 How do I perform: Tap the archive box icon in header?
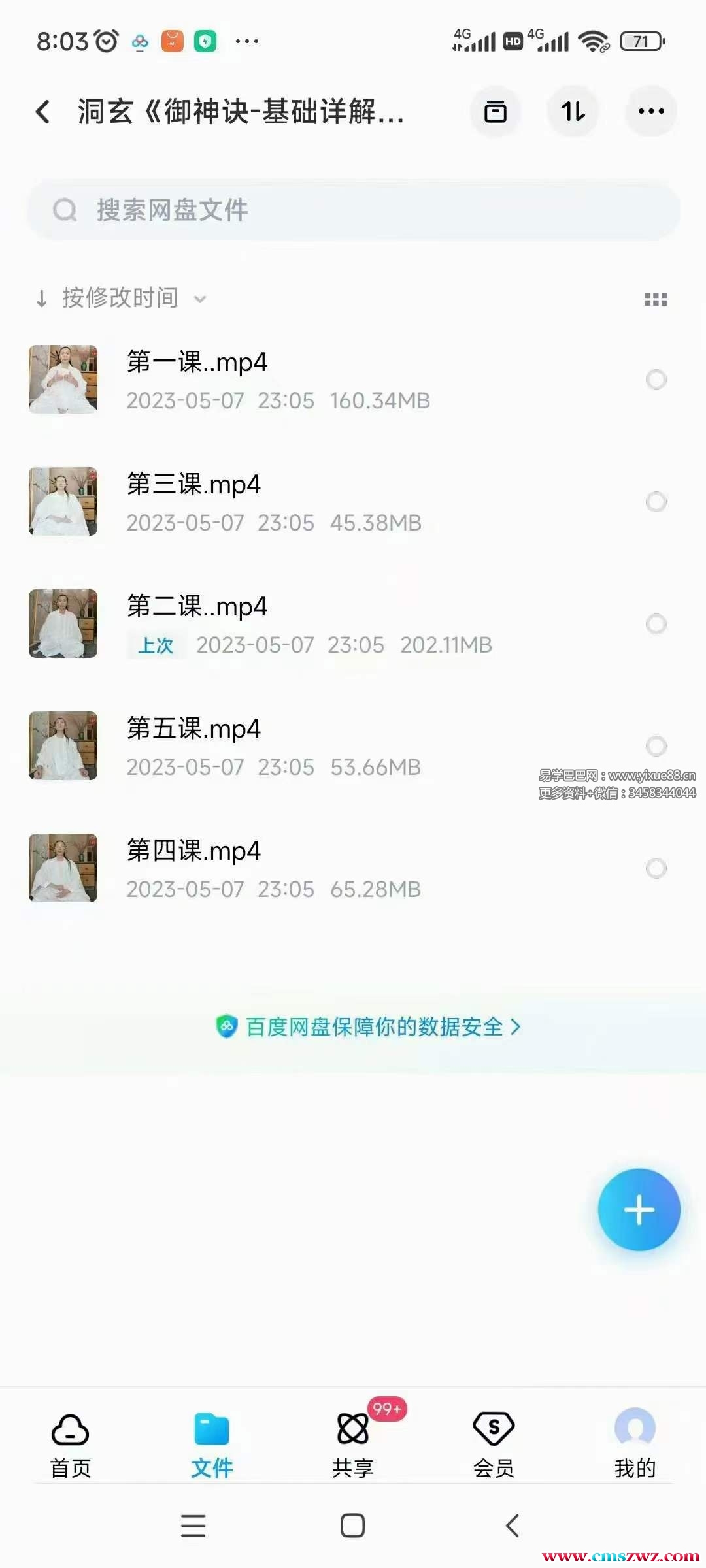coord(496,112)
